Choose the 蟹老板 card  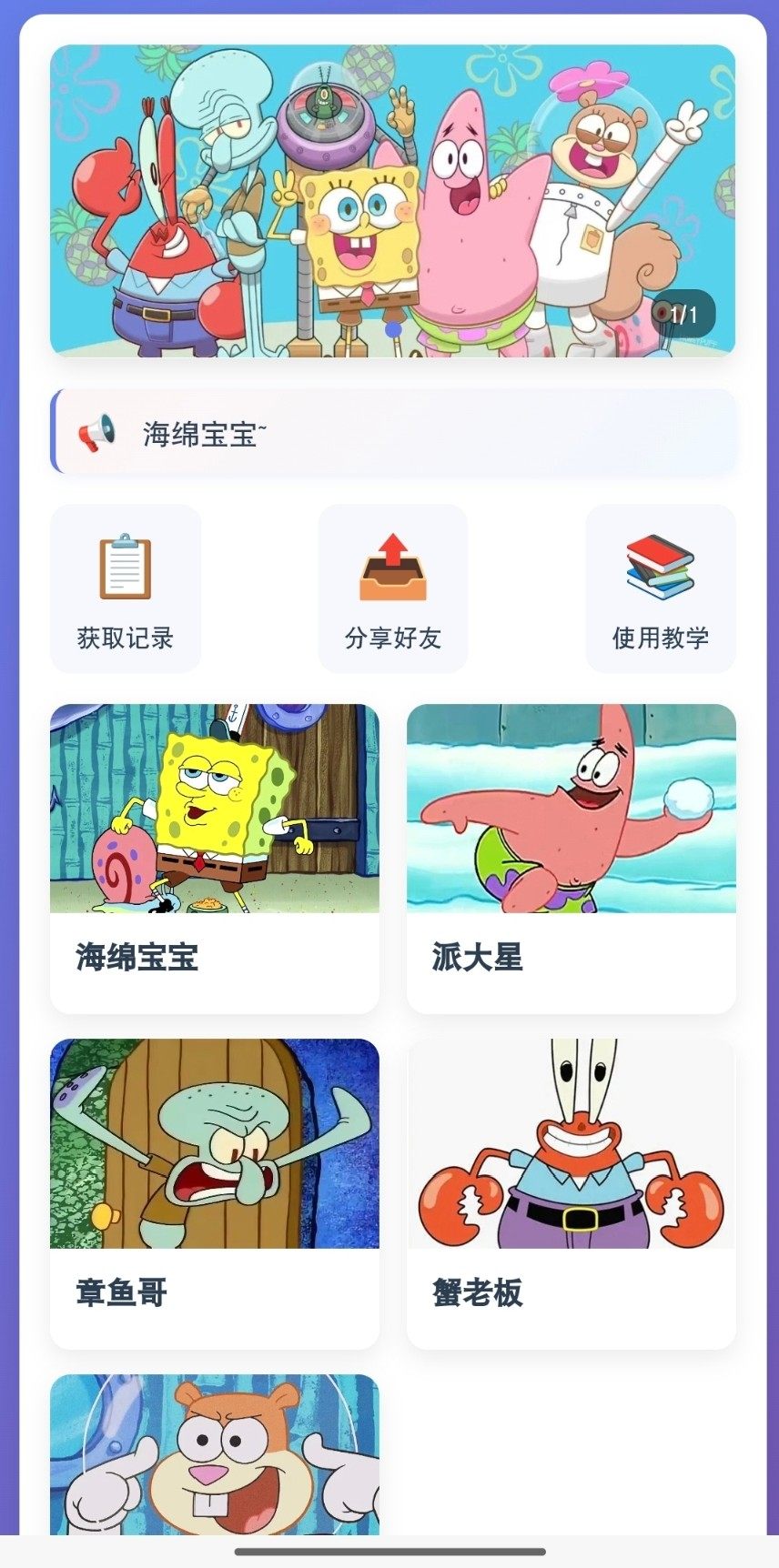[x=571, y=1192]
